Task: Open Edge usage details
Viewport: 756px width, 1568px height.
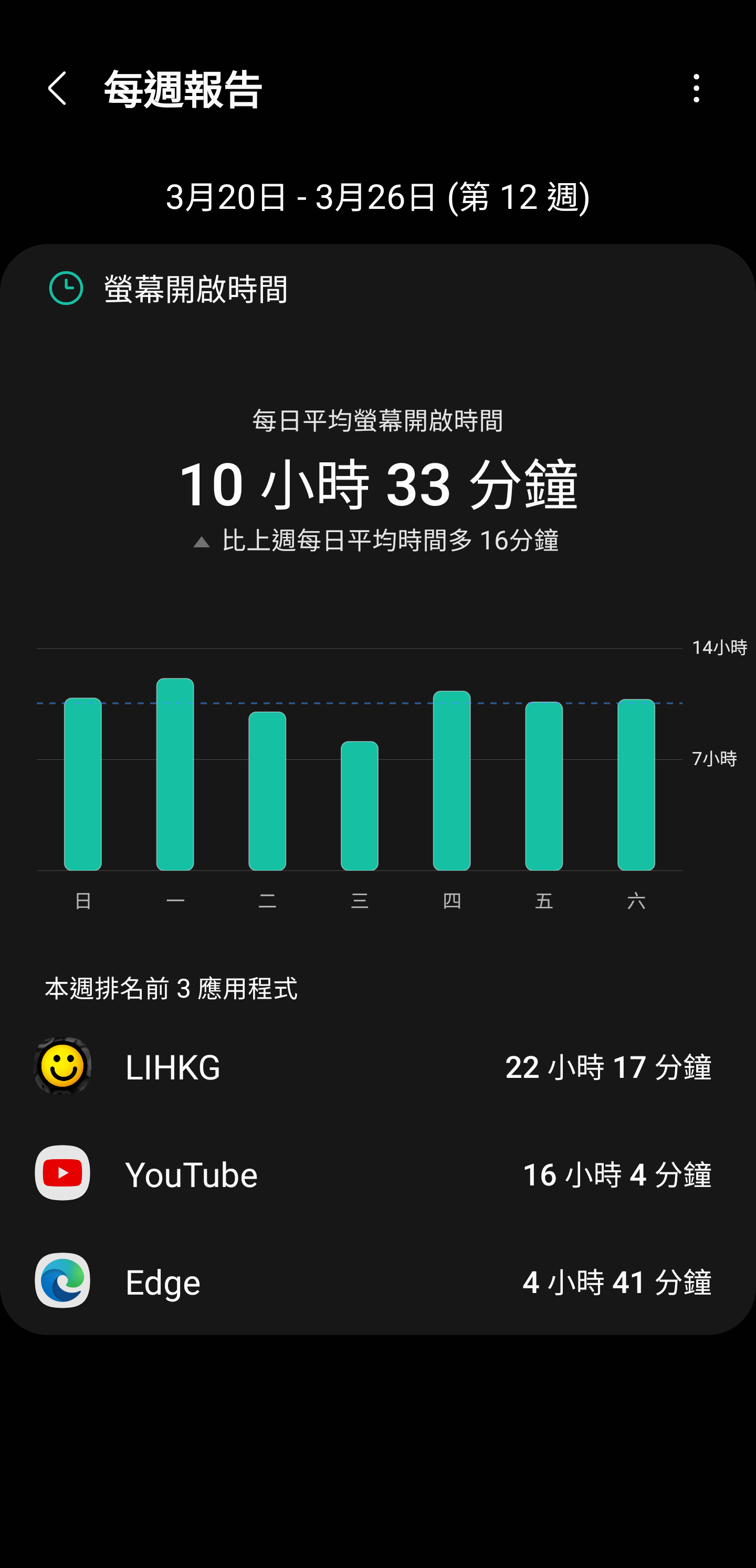Action: [377, 1281]
